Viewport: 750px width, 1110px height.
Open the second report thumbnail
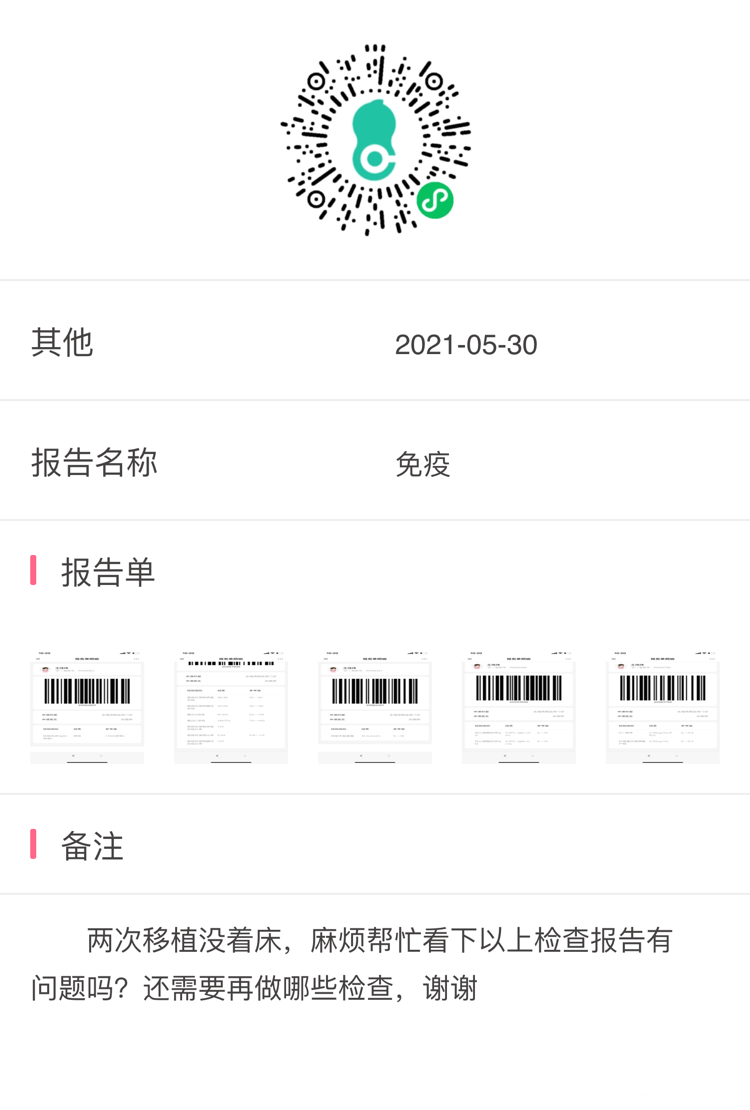tap(231, 705)
